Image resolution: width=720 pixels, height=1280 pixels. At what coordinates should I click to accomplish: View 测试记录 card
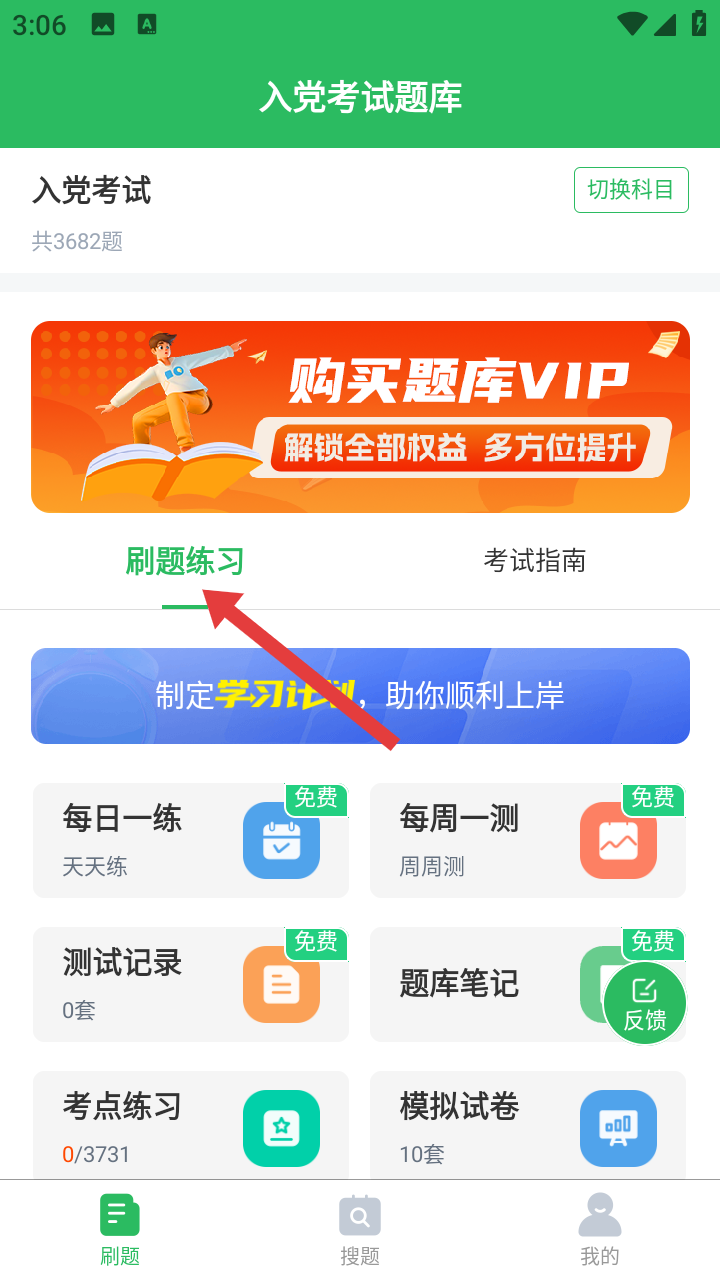click(x=191, y=984)
